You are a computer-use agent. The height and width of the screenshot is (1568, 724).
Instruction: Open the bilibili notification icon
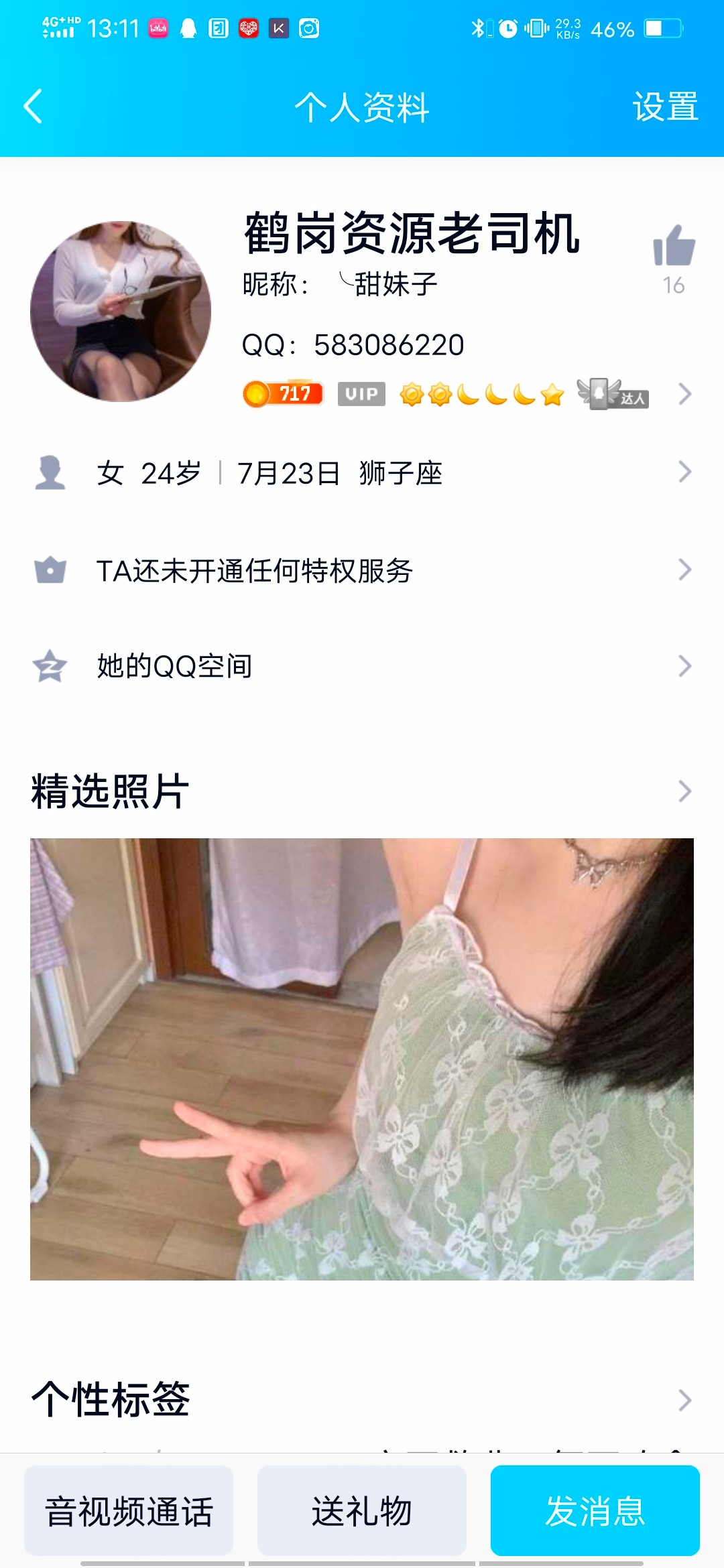(x=158, y=28)
